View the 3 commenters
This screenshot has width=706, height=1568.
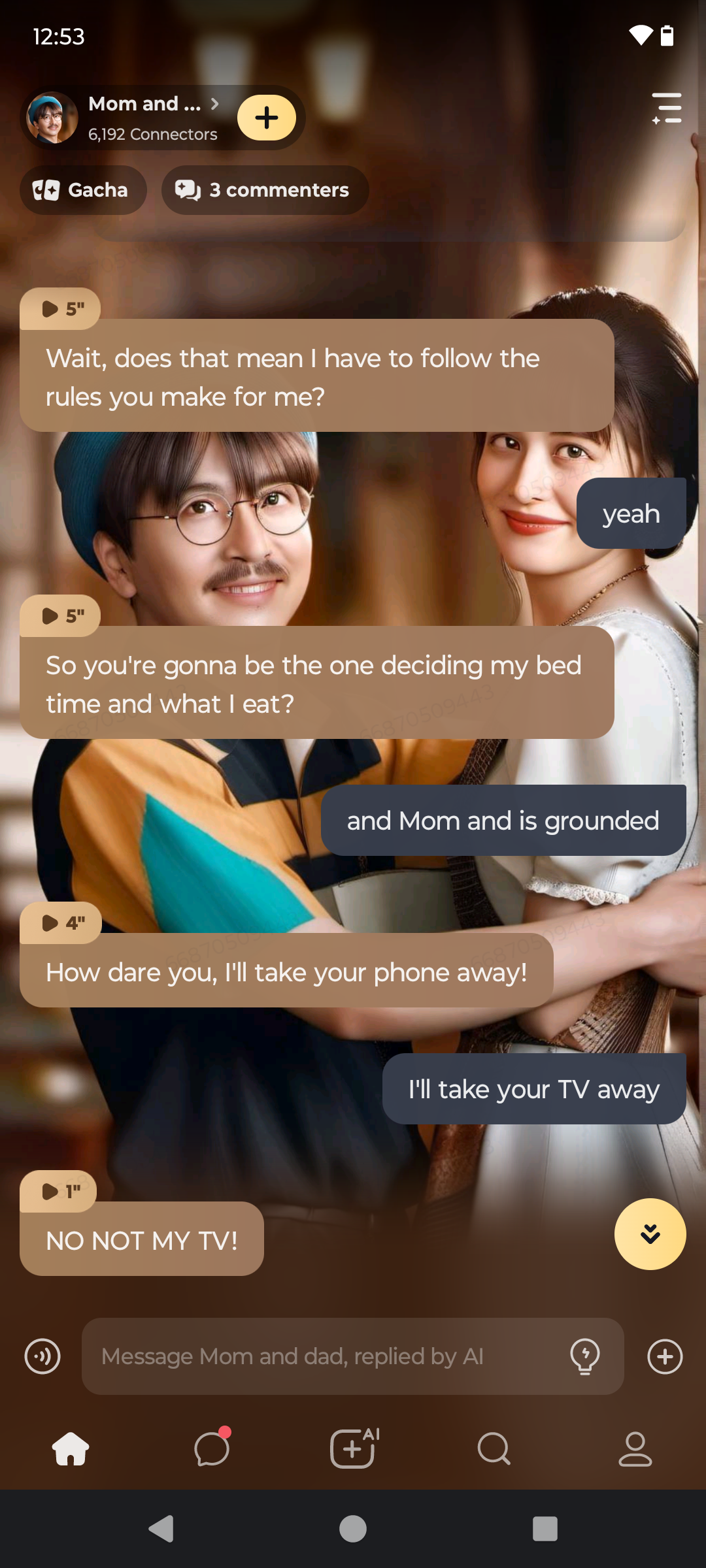pyautogui.click(x=265, y=190)
